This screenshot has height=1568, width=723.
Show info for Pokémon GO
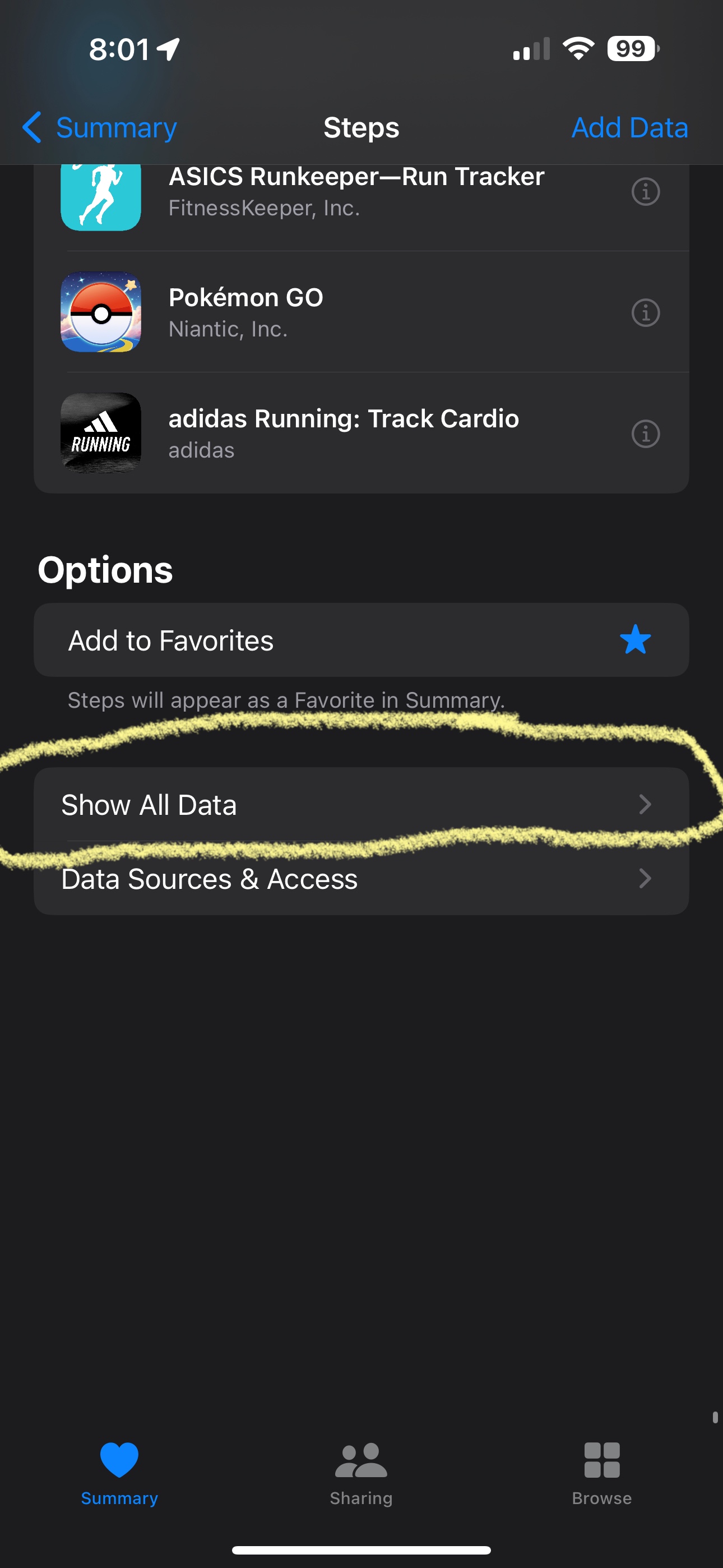645,313
